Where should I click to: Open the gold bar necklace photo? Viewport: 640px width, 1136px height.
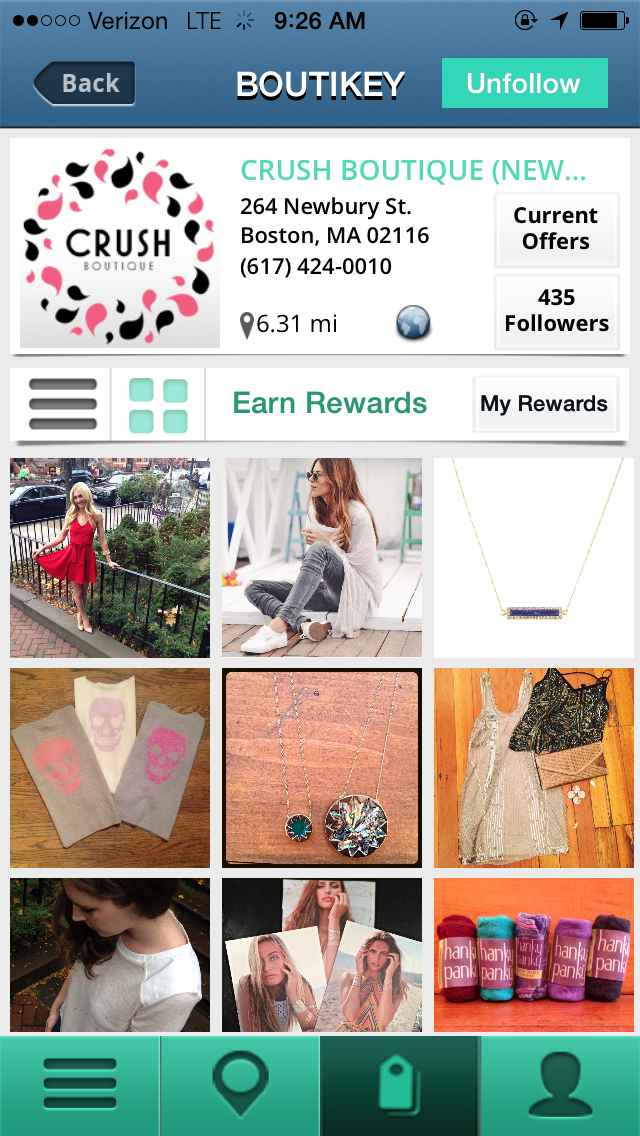[x=534, y=557]
